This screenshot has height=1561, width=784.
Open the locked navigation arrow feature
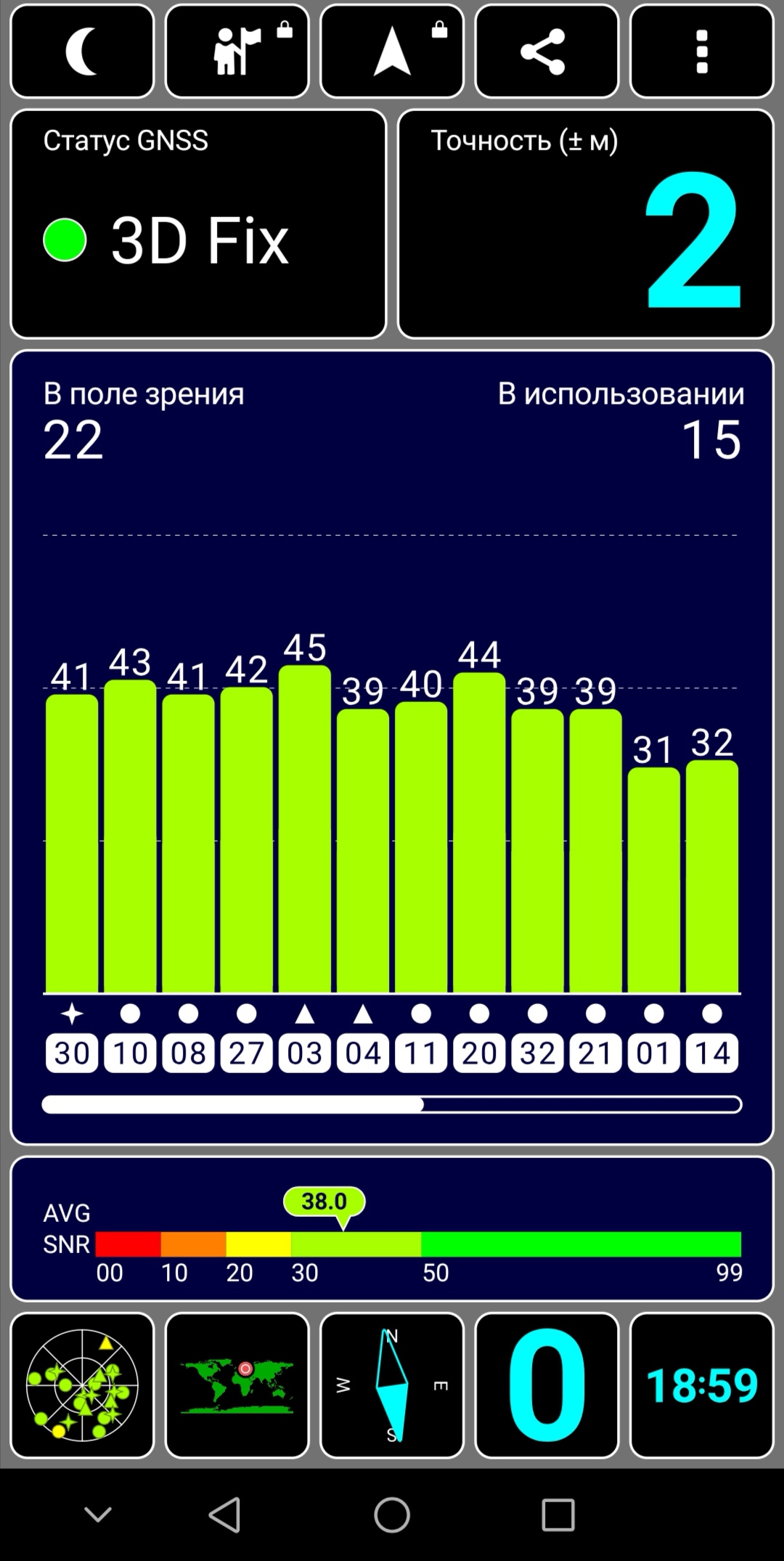pos(392,52)
